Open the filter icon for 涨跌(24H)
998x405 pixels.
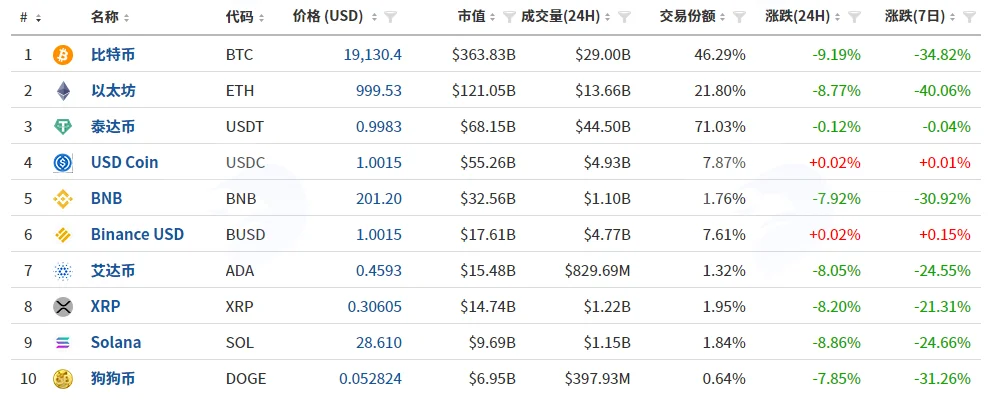[x=855, y=18]
